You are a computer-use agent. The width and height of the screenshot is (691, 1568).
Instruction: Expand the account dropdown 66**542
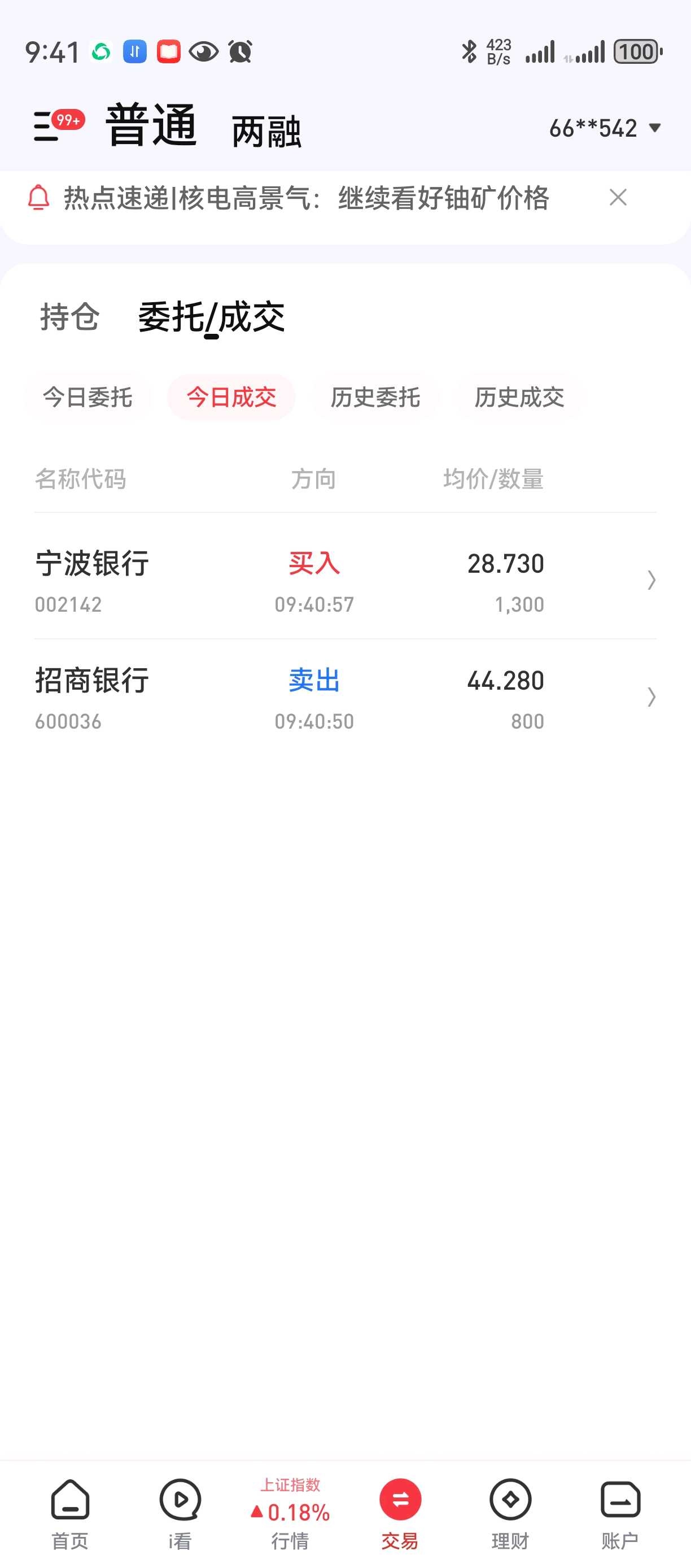click(x=605, y=128)
